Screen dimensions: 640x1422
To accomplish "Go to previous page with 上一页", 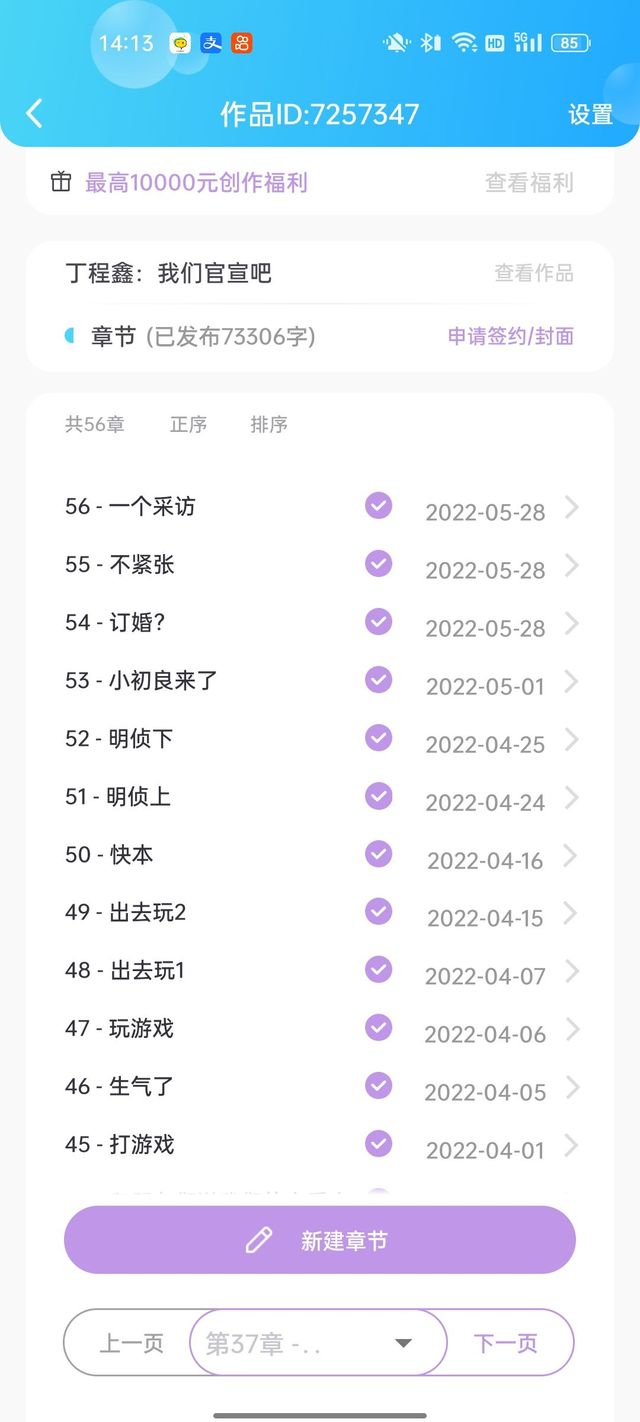I will tap(131, 1343).
